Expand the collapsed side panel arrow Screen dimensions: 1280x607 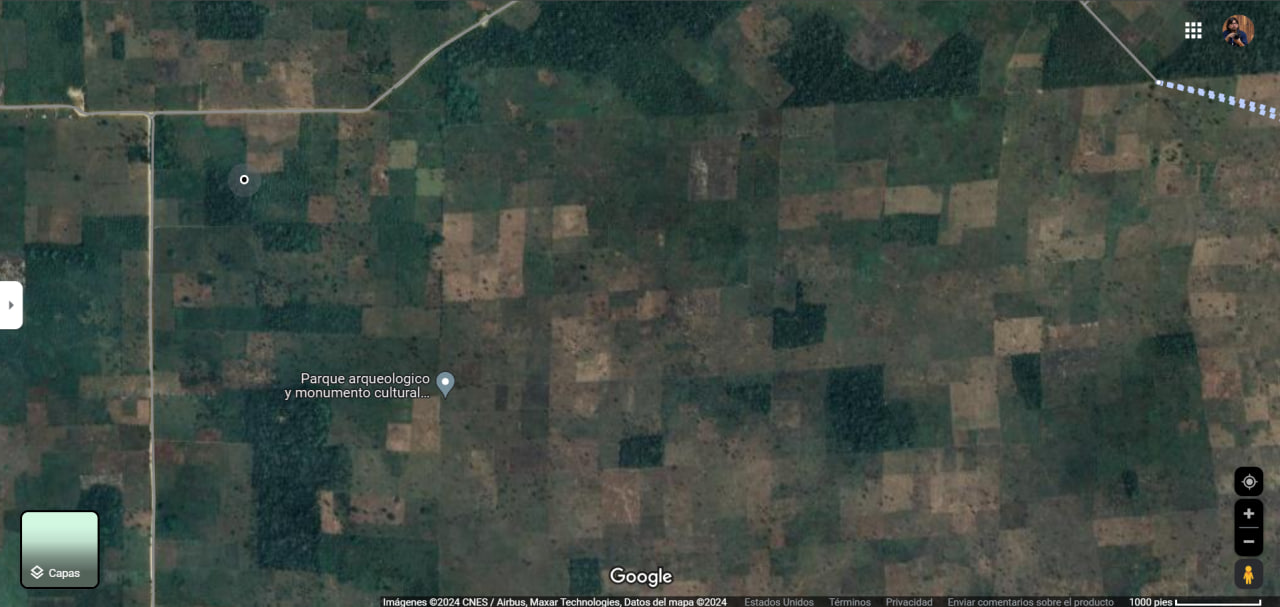[11, 305]
